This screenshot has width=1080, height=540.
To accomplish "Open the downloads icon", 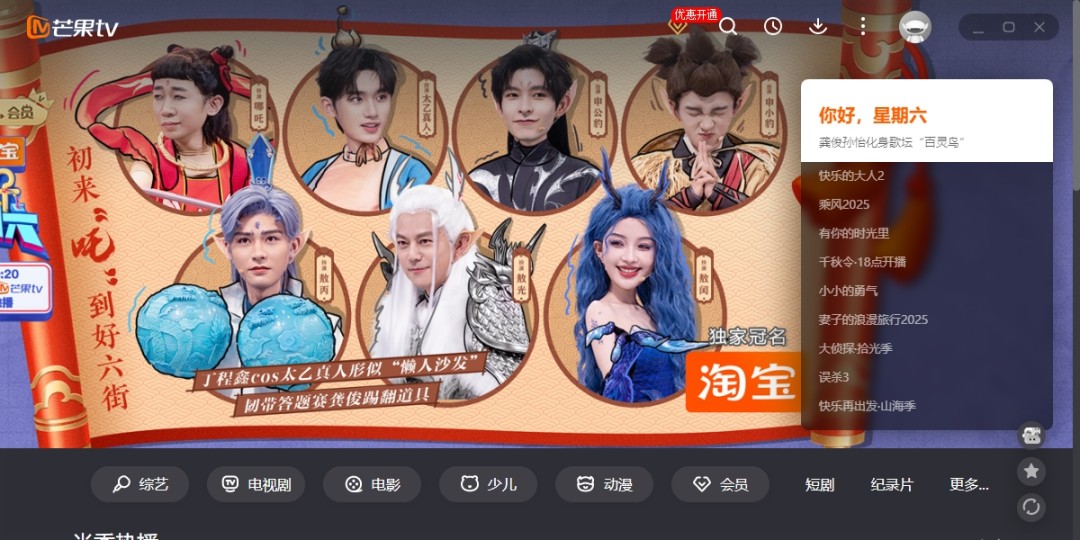I will point(818,27).
